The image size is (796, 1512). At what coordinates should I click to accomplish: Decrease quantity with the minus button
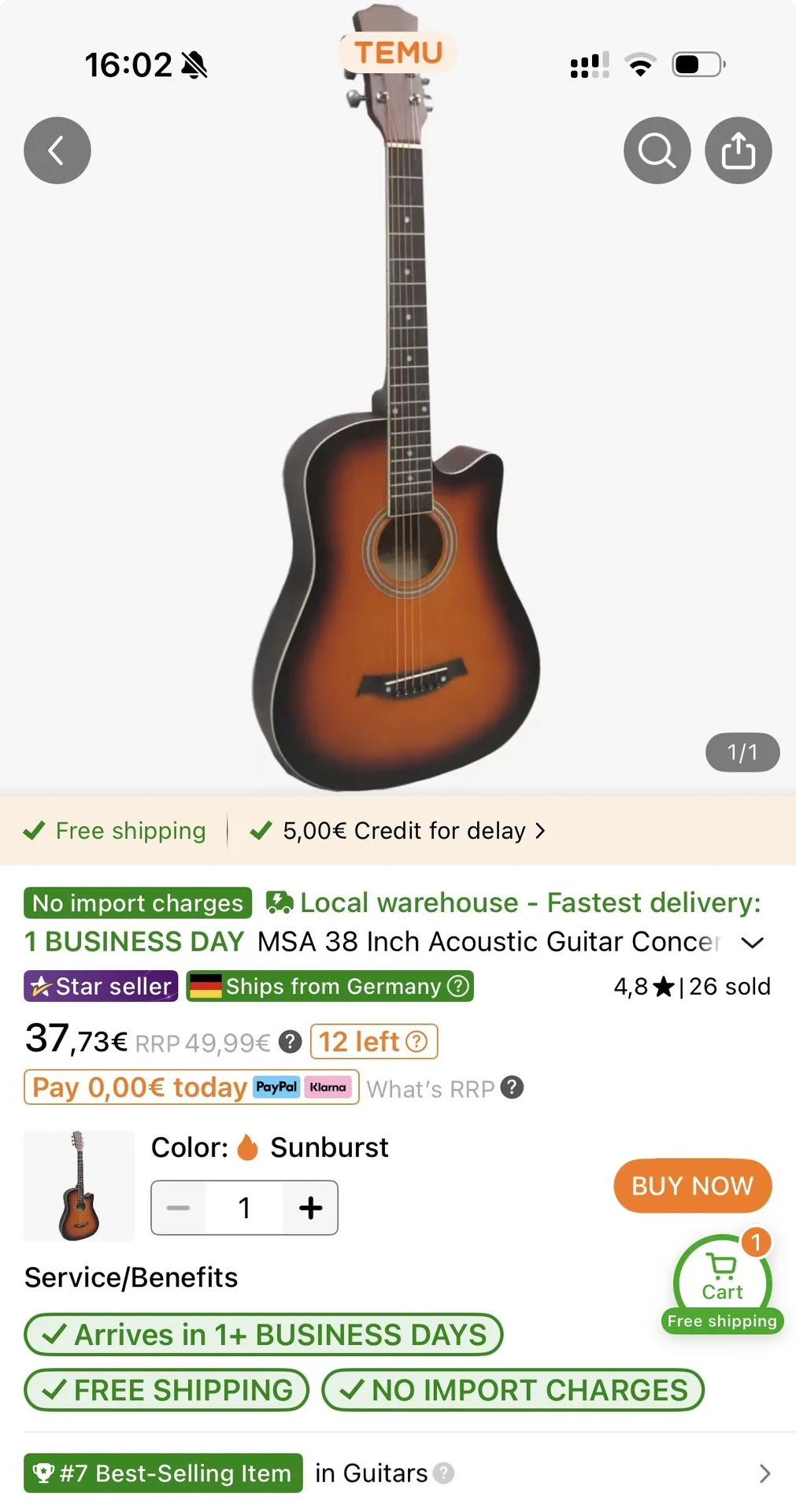(179, 1207)
